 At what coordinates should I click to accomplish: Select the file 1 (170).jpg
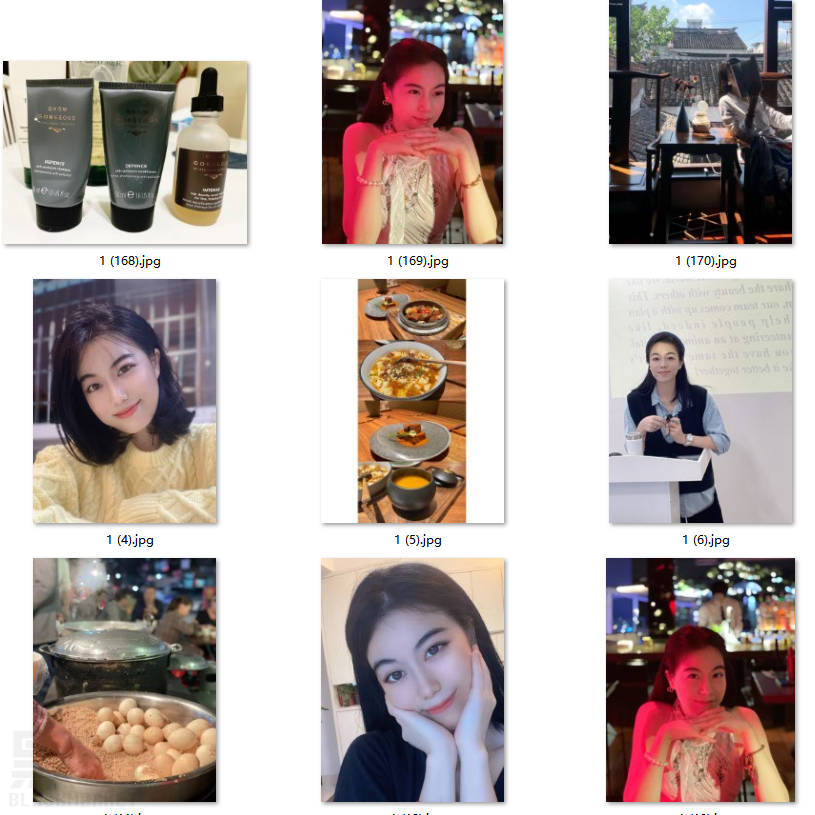tap(700, 122)
